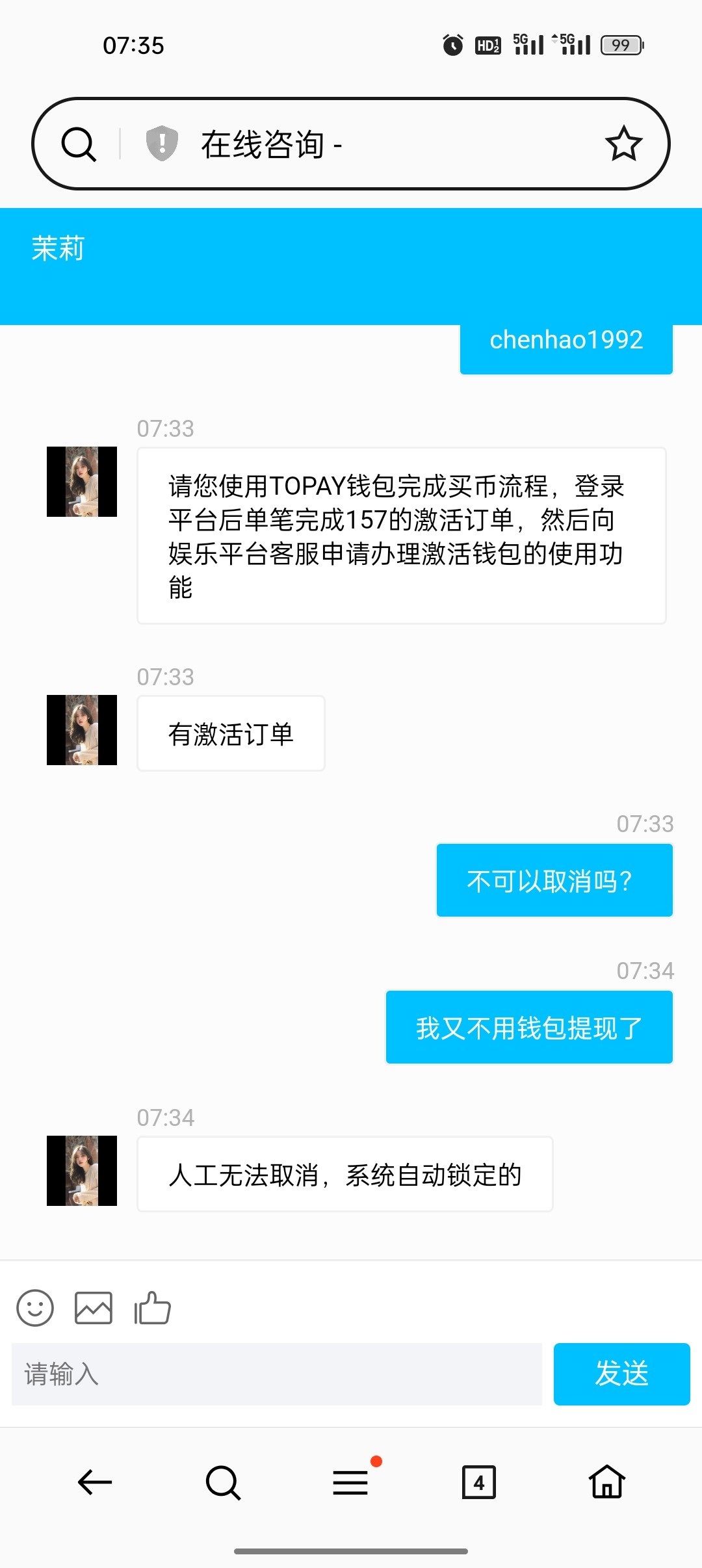
Task: Bookmark this page with the star
Action: coord(623,144)
